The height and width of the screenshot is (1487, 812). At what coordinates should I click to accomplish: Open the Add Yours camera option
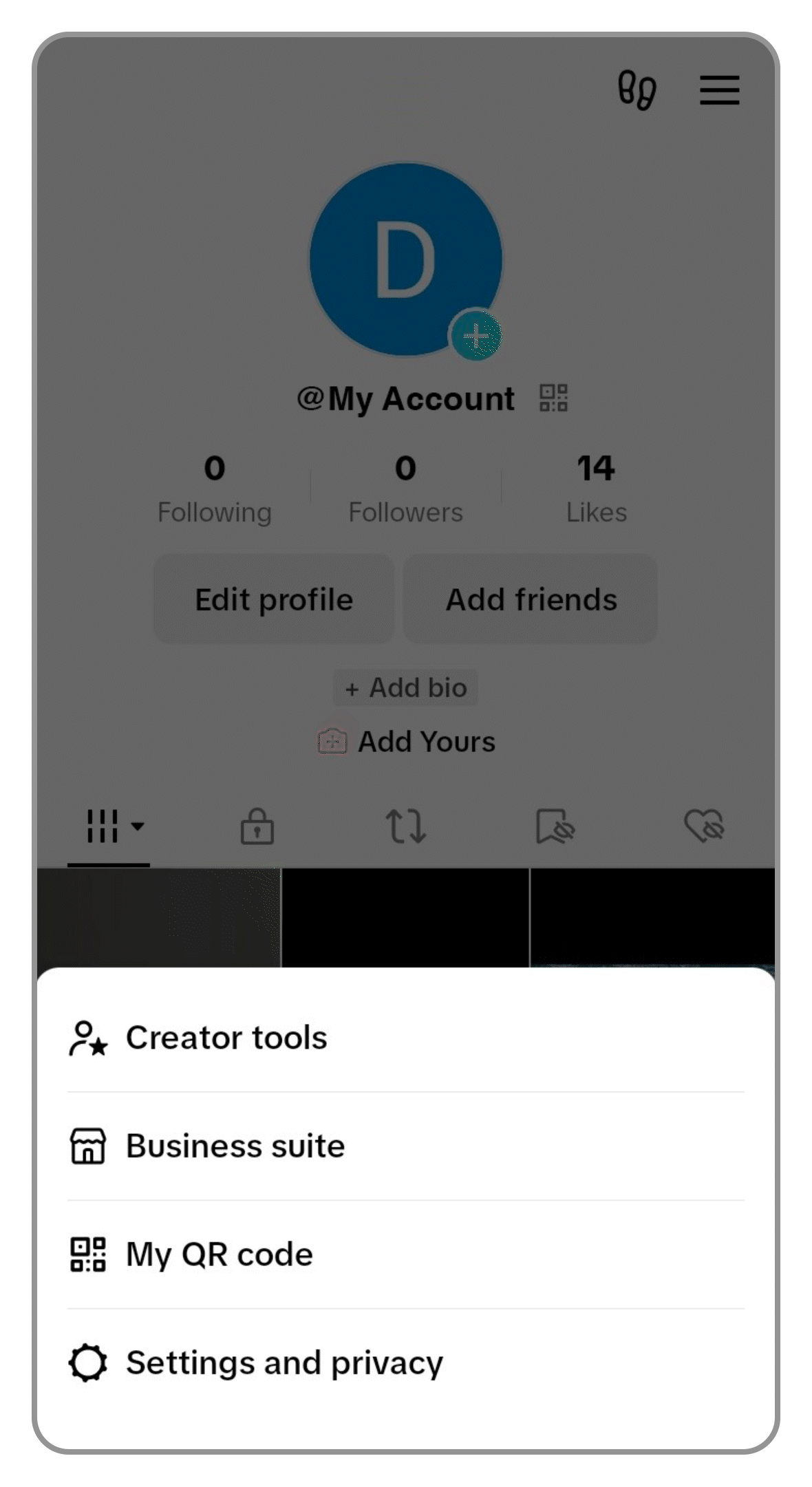click(x=405, y=741)
